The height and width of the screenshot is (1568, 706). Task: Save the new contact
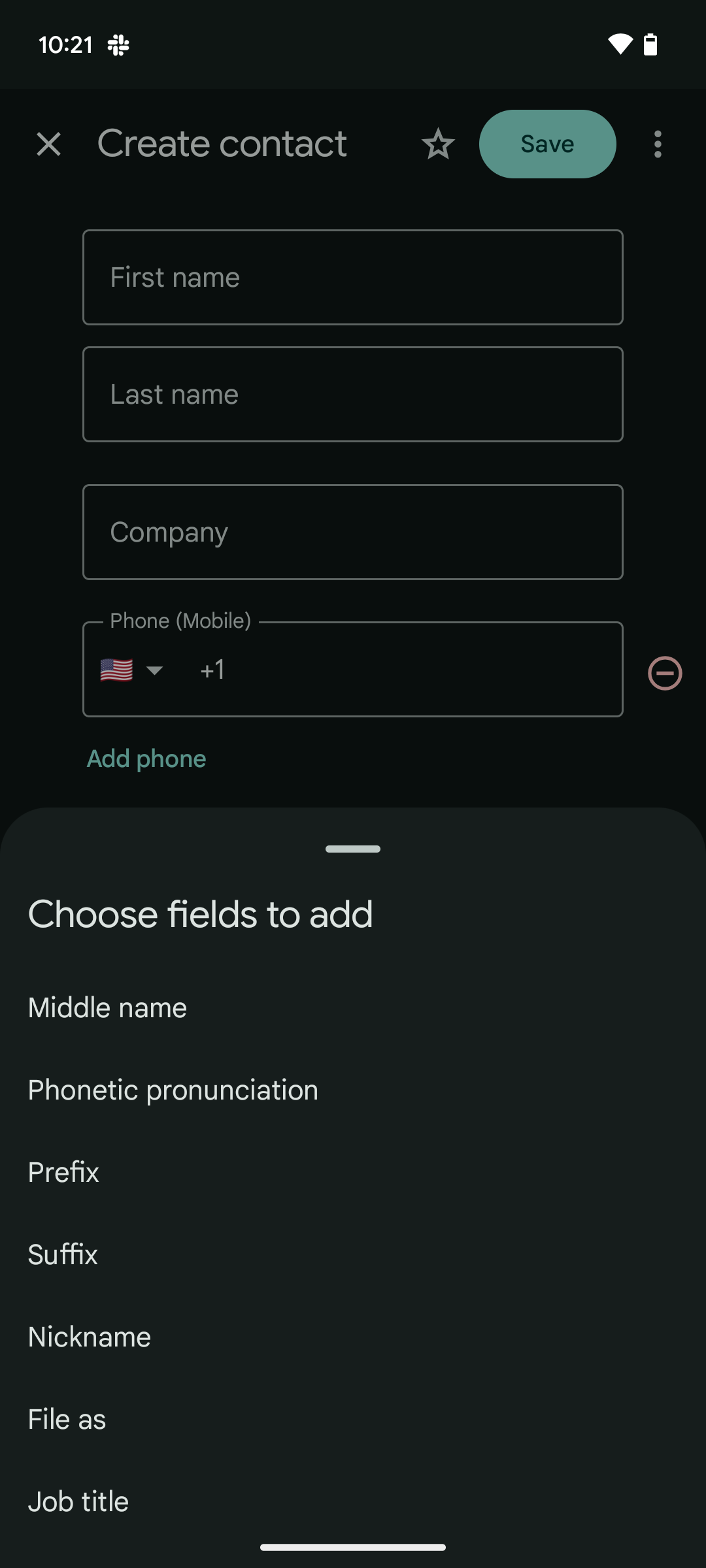[548, 144]
